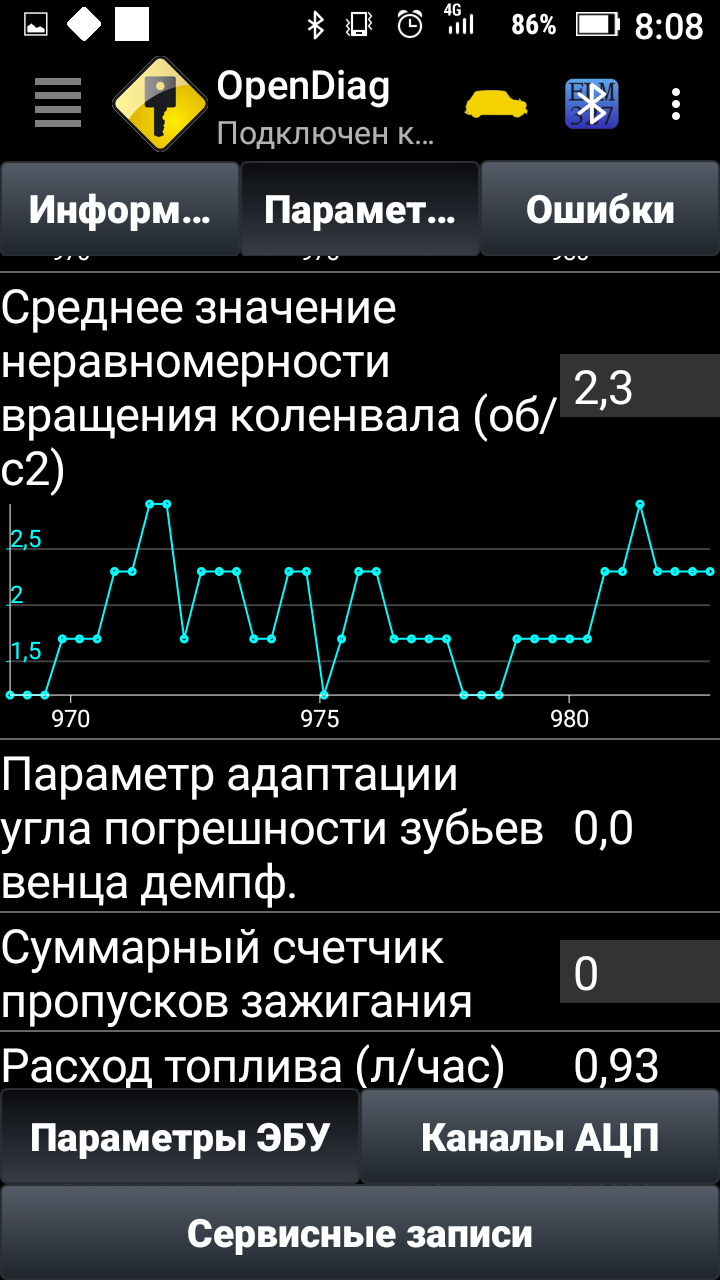Viewport: 720px width, 1280px height.
Task: Toggle graph for Среднее значение неравномерности вращения
Action: pos(280,390)
